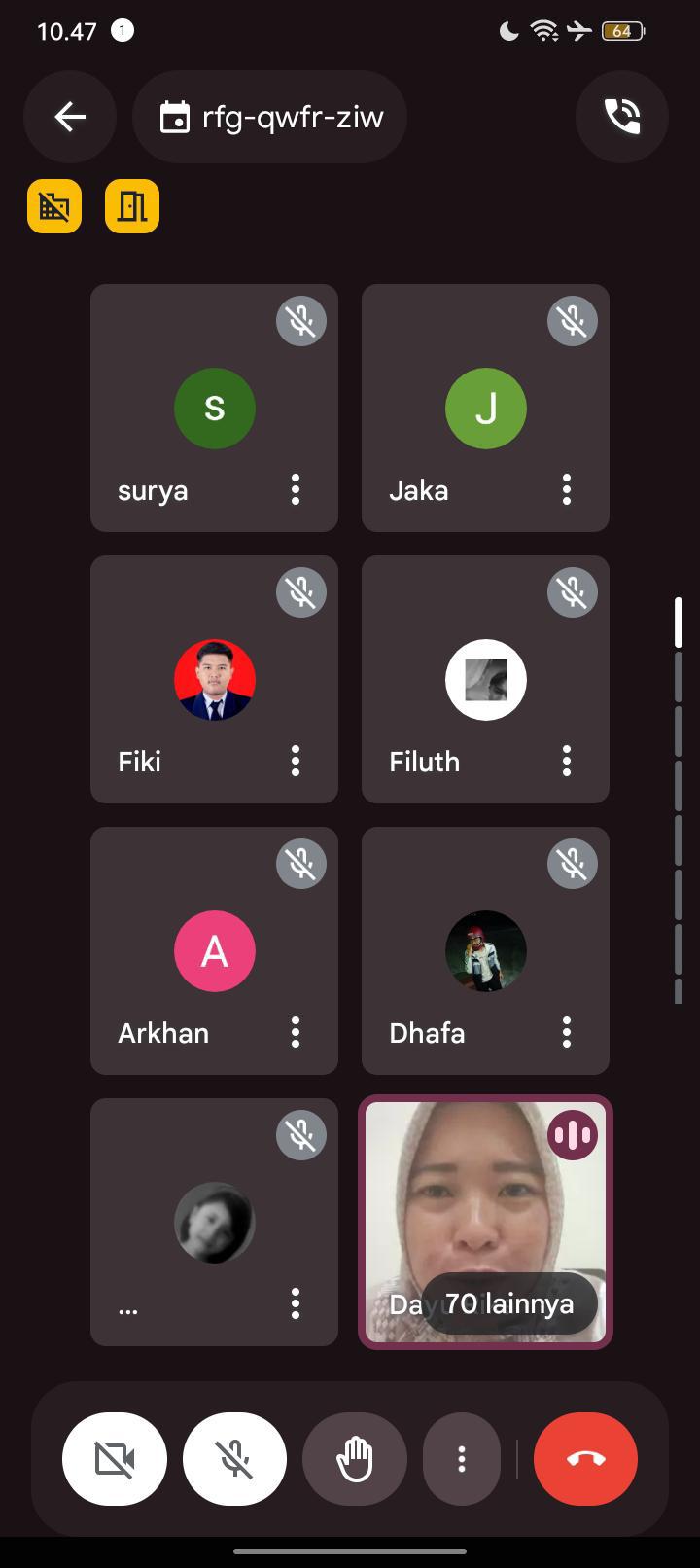Open the overflow menu for Dhafa
Screen dimensions: 700x1568
567,1032
